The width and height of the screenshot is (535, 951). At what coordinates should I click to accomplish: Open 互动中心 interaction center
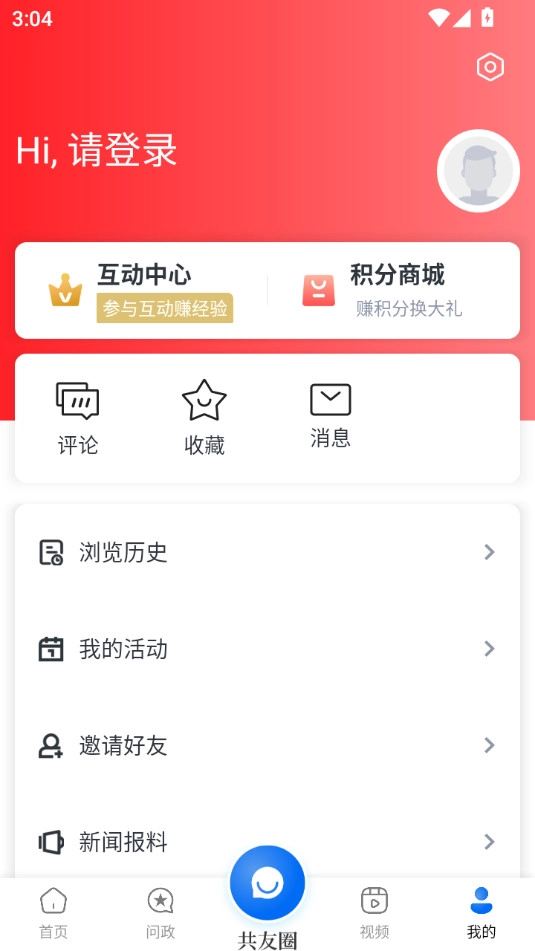tap(141, 291)
